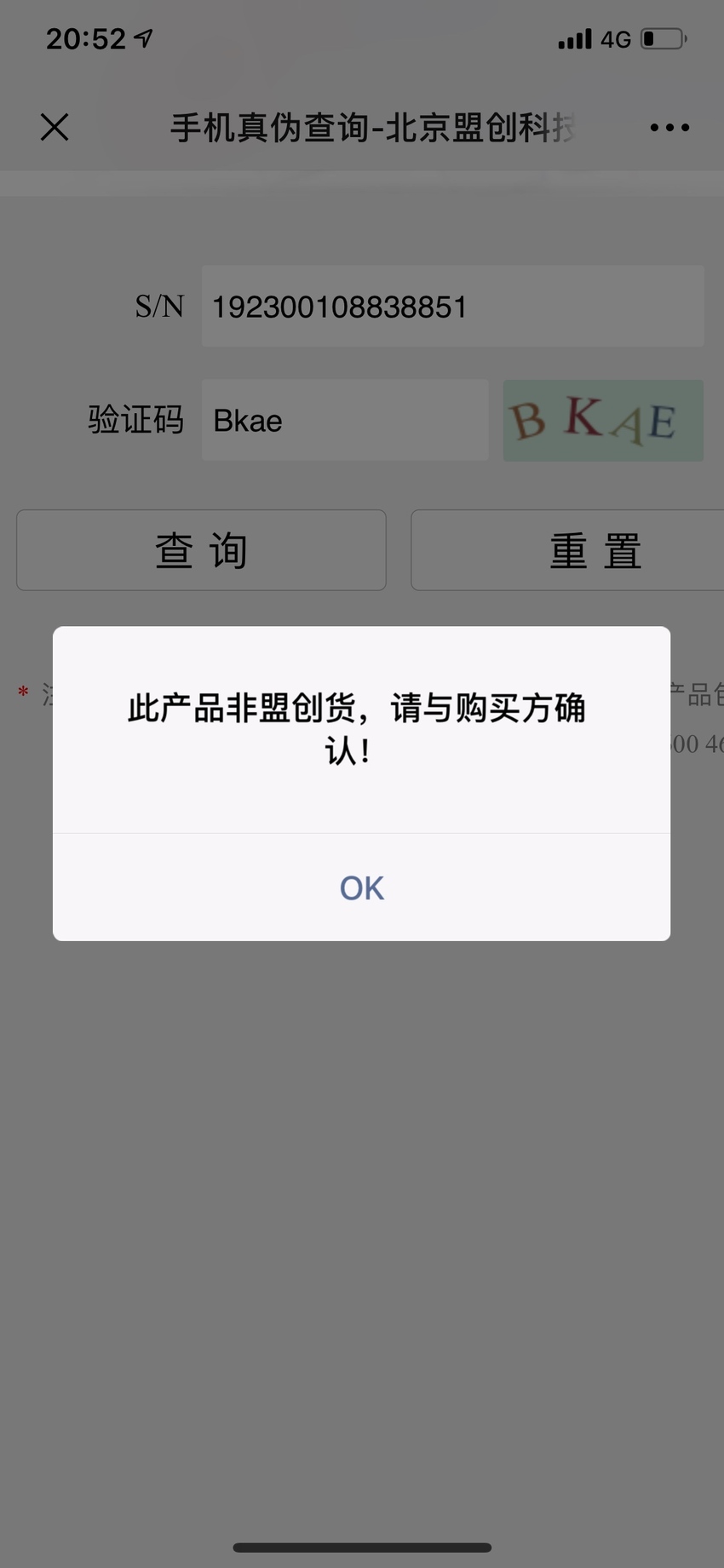The height and width of the screenshot is (1568, 724).
Task: Dismiss the alert with OK
Action: pos(361,887)
